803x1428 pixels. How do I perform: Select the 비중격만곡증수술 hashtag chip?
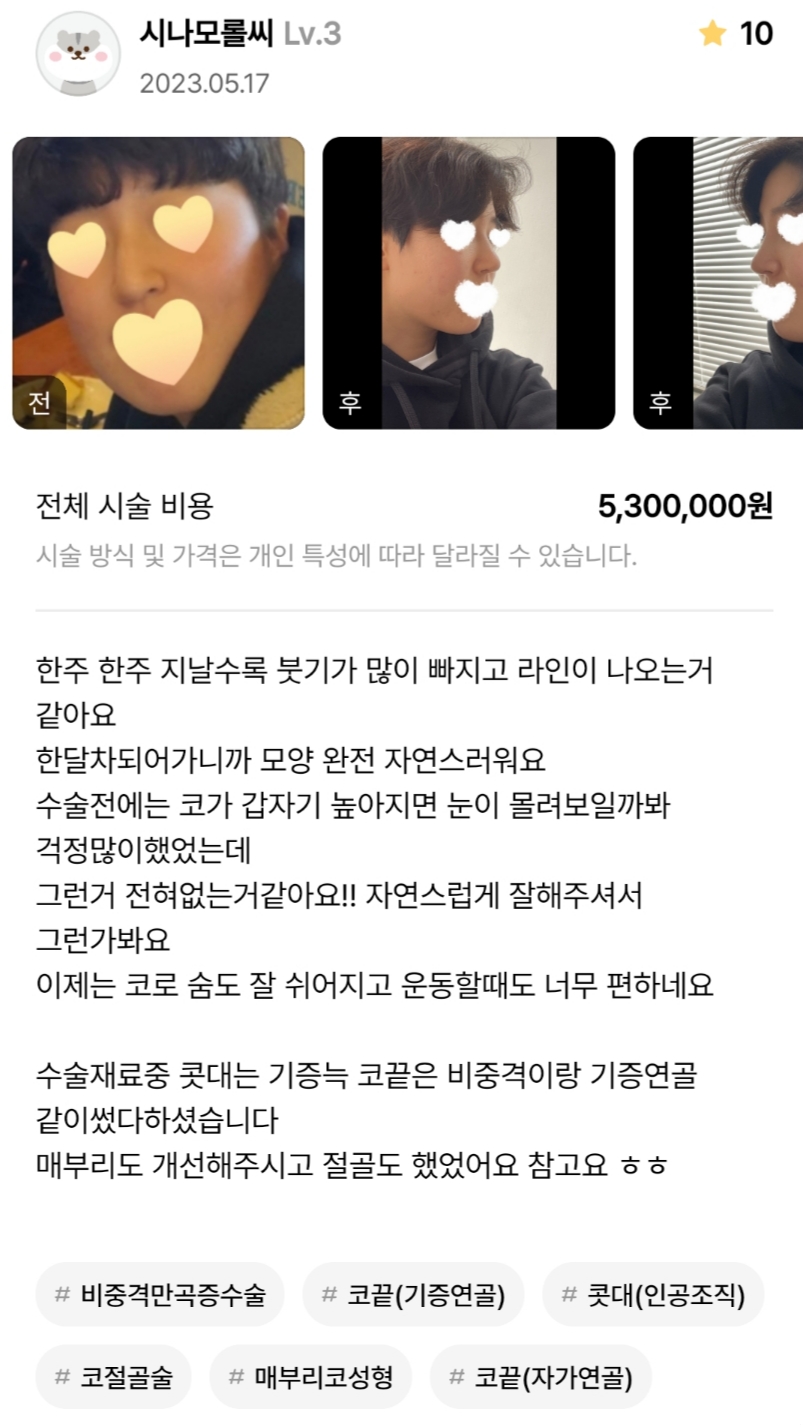pyautogui.click(x=160, y=1294)
